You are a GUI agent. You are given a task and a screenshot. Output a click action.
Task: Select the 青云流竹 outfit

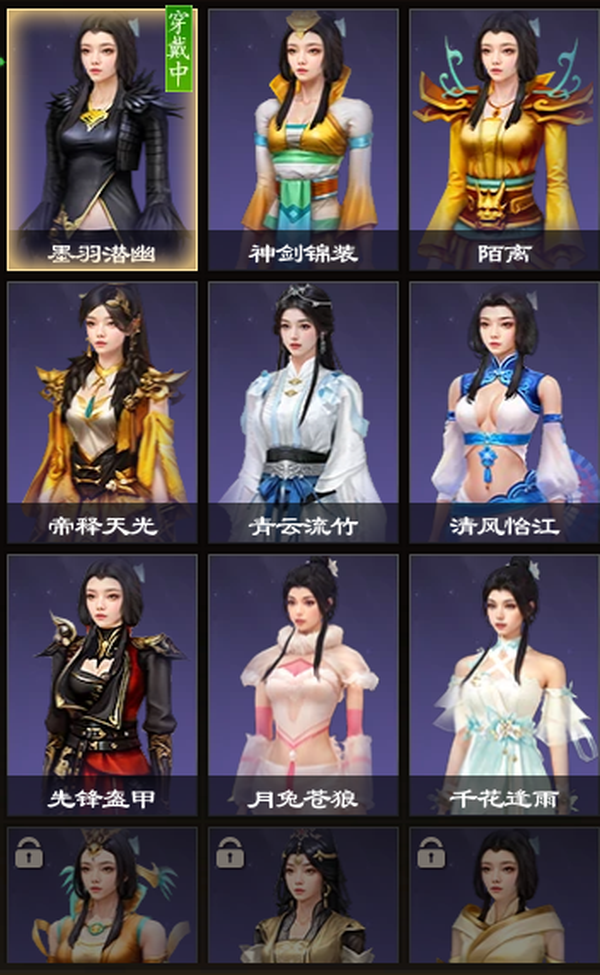tap(303, 412)
